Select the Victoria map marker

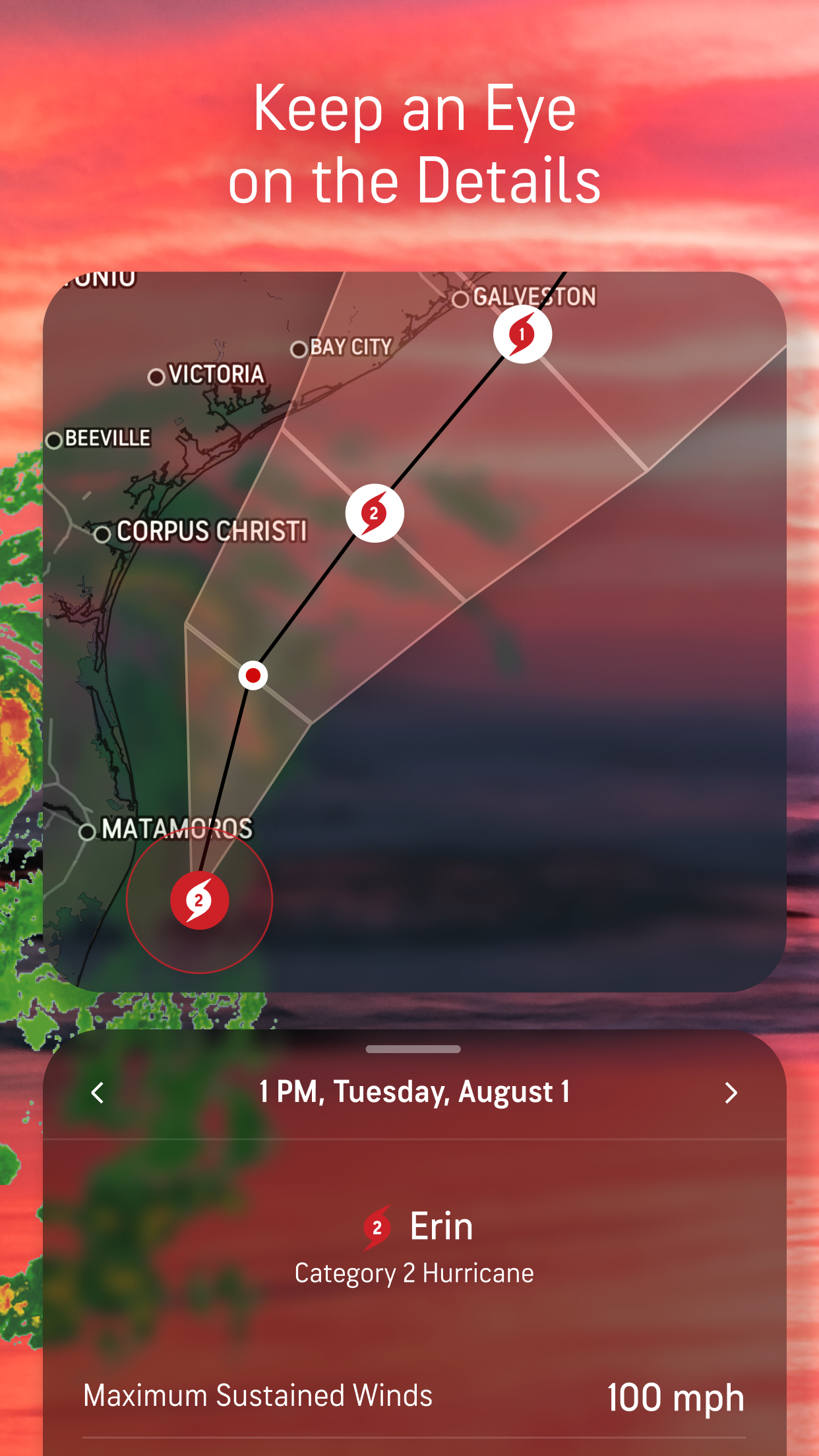[157, 376]
